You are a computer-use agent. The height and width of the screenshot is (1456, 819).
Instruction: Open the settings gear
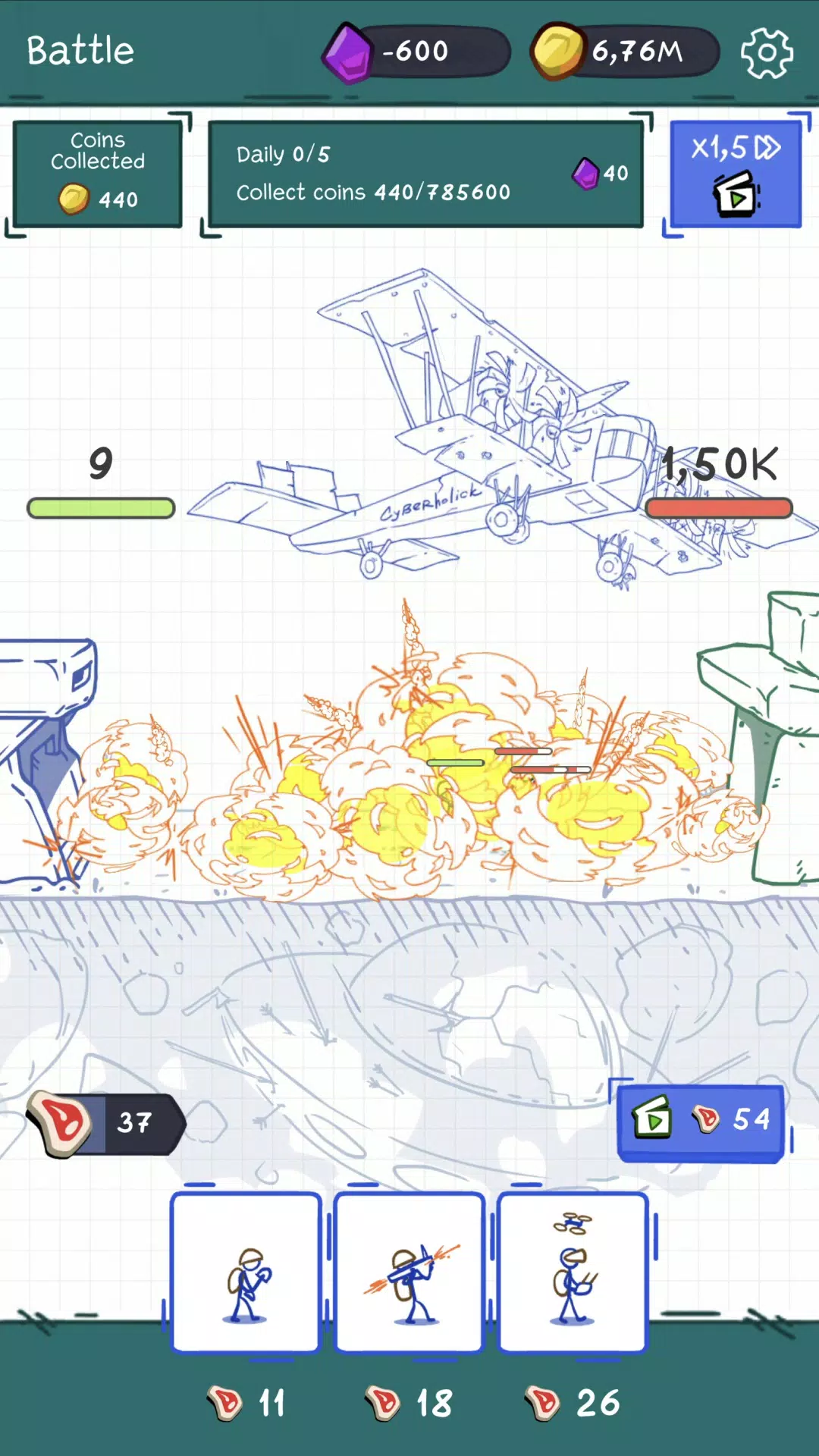(x=767, y=53)
